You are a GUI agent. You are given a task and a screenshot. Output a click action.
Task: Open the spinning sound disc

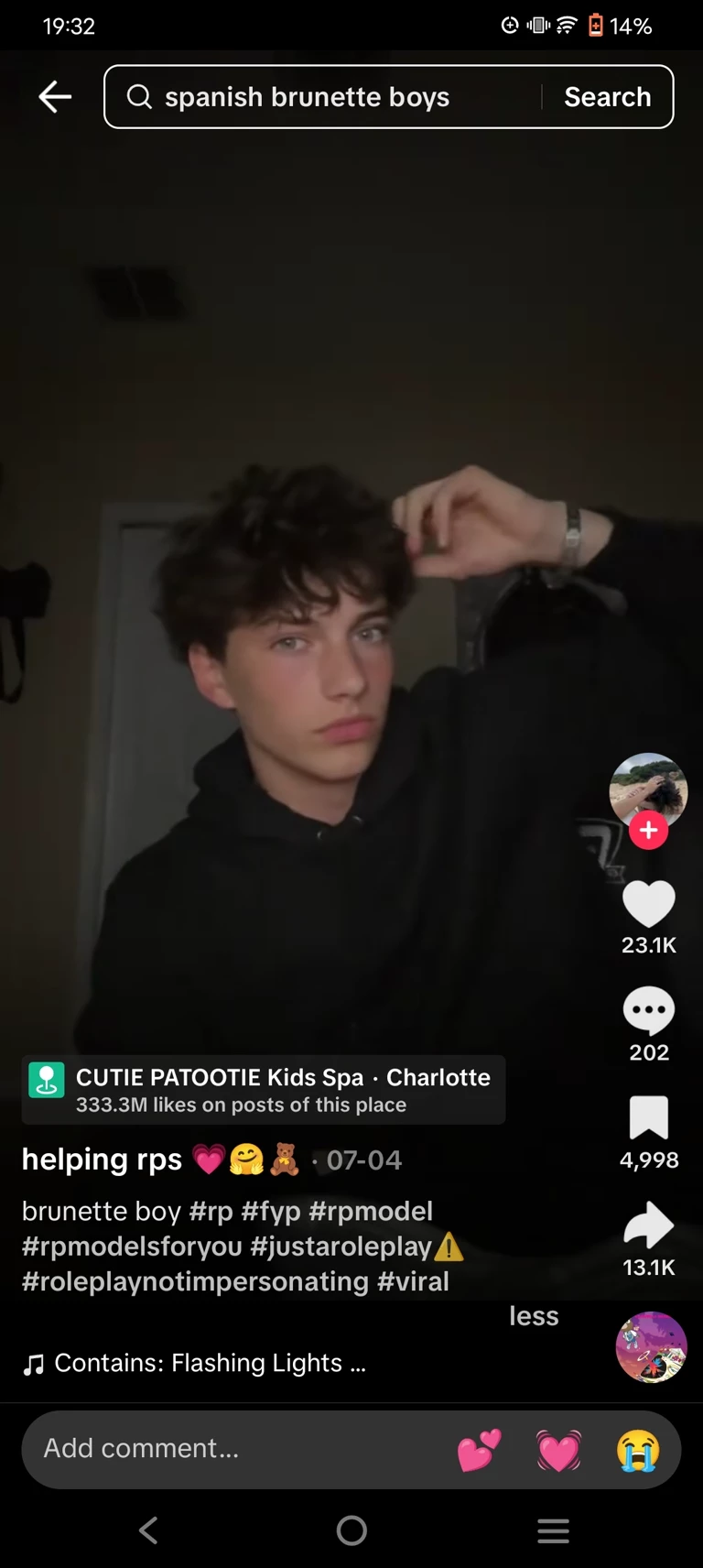(x=651, y=1346)
